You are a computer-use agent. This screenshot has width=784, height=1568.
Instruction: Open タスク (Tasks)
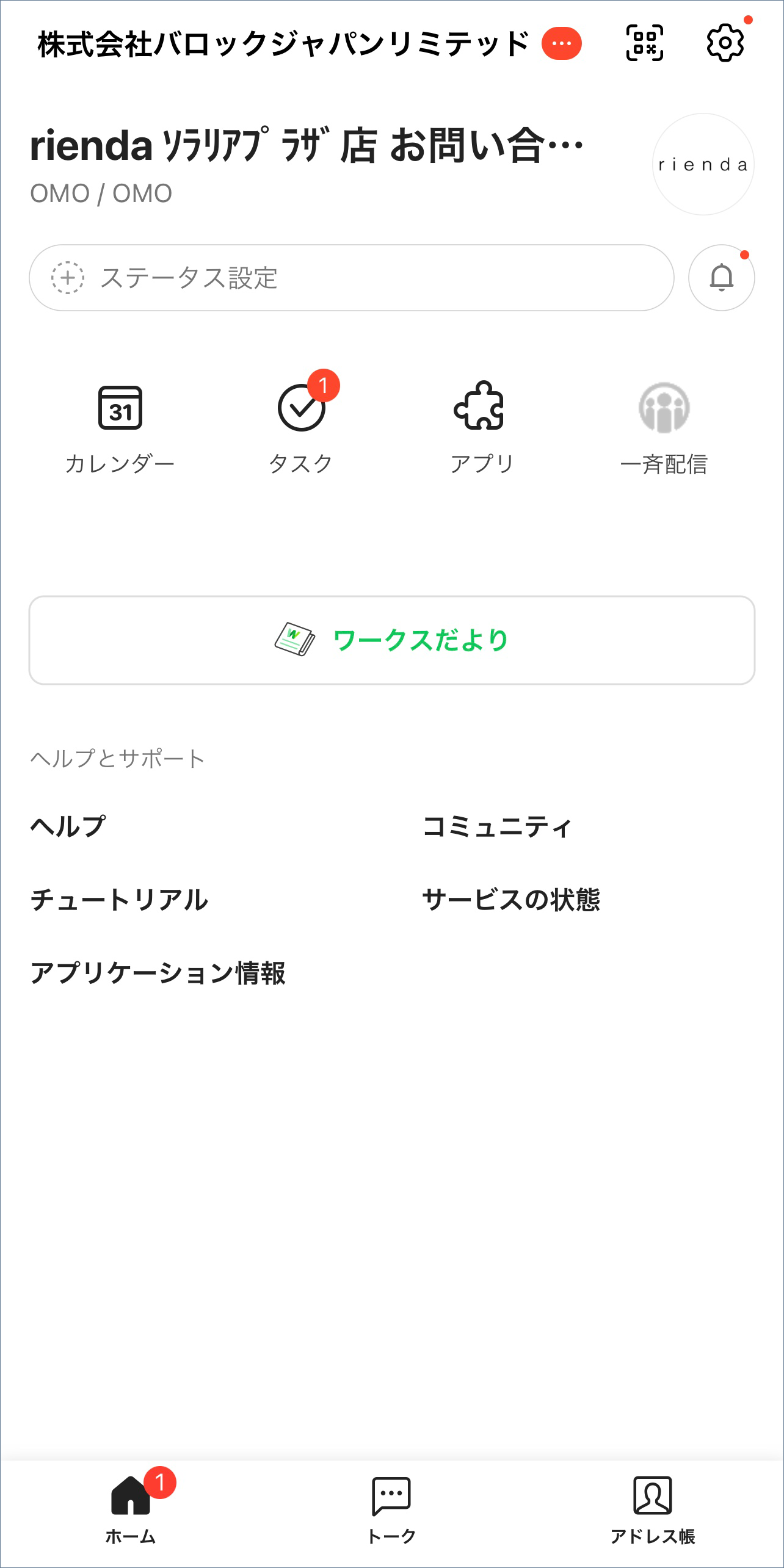click(x=301, y=427)
